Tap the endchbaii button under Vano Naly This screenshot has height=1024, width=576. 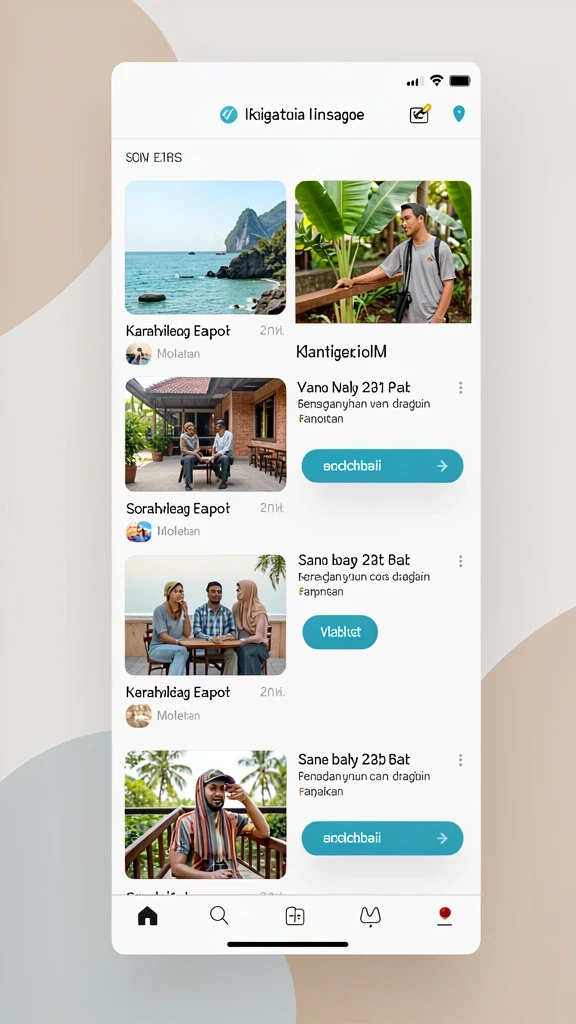pyautogui.click(x=382, y=466)
